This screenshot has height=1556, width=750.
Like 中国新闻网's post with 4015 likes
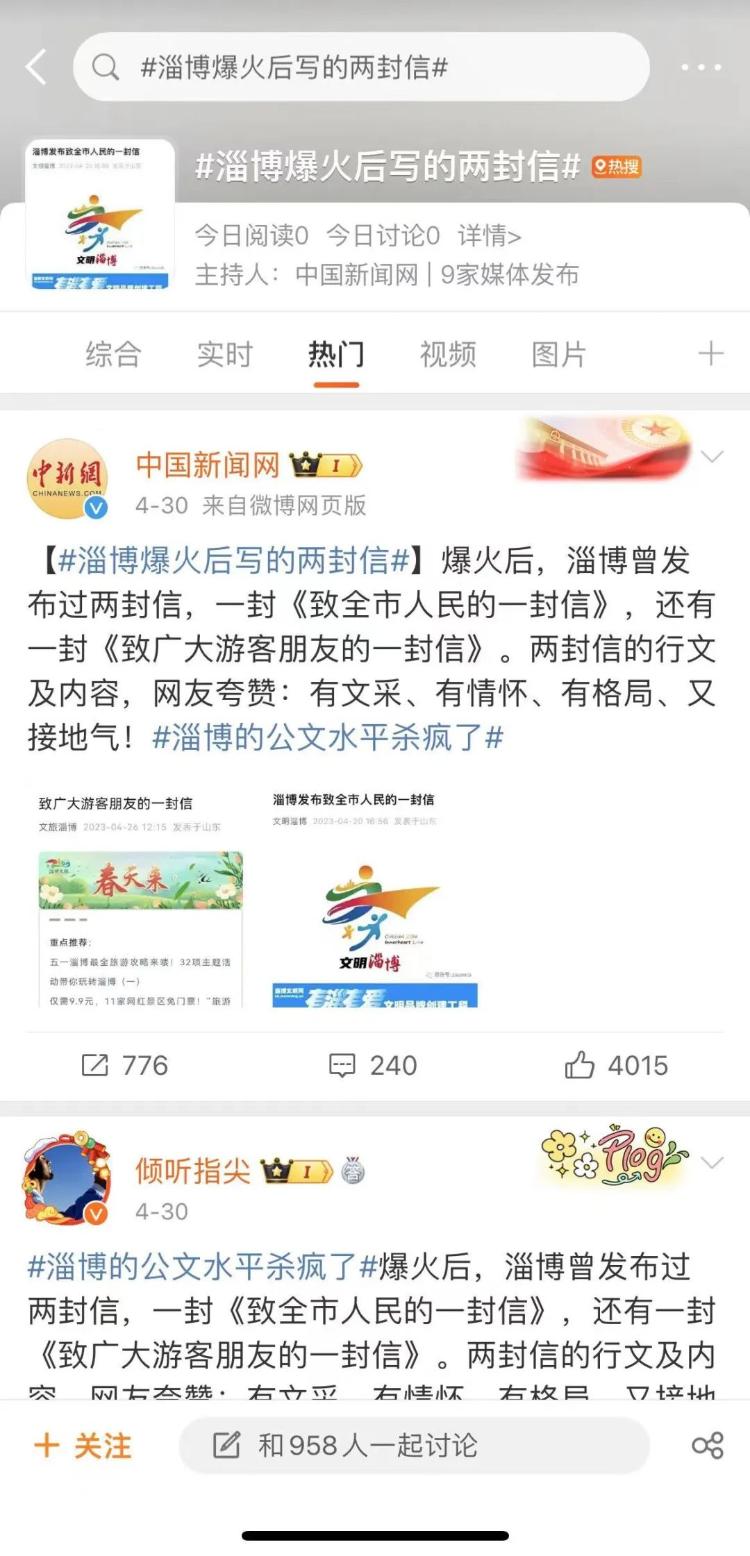[x=615, y=1065]
